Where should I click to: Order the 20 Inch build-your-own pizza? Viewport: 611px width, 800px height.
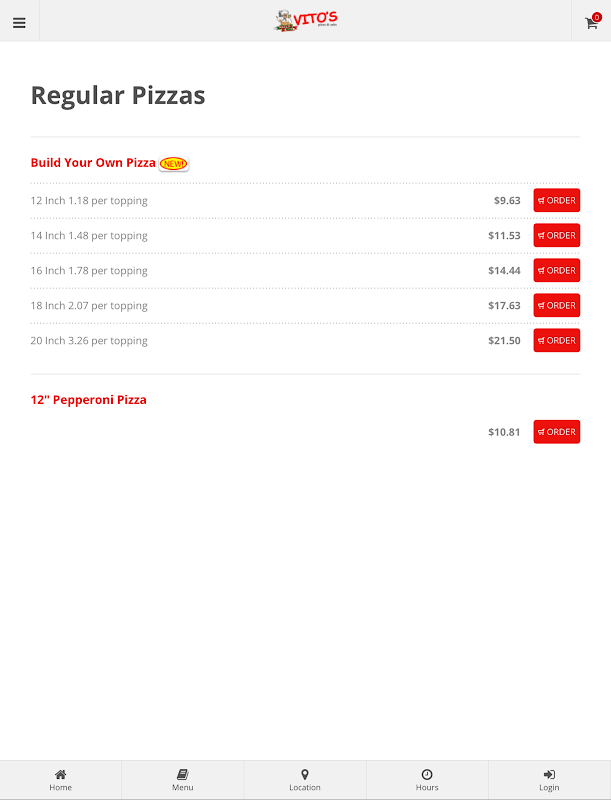click(556, 341)
